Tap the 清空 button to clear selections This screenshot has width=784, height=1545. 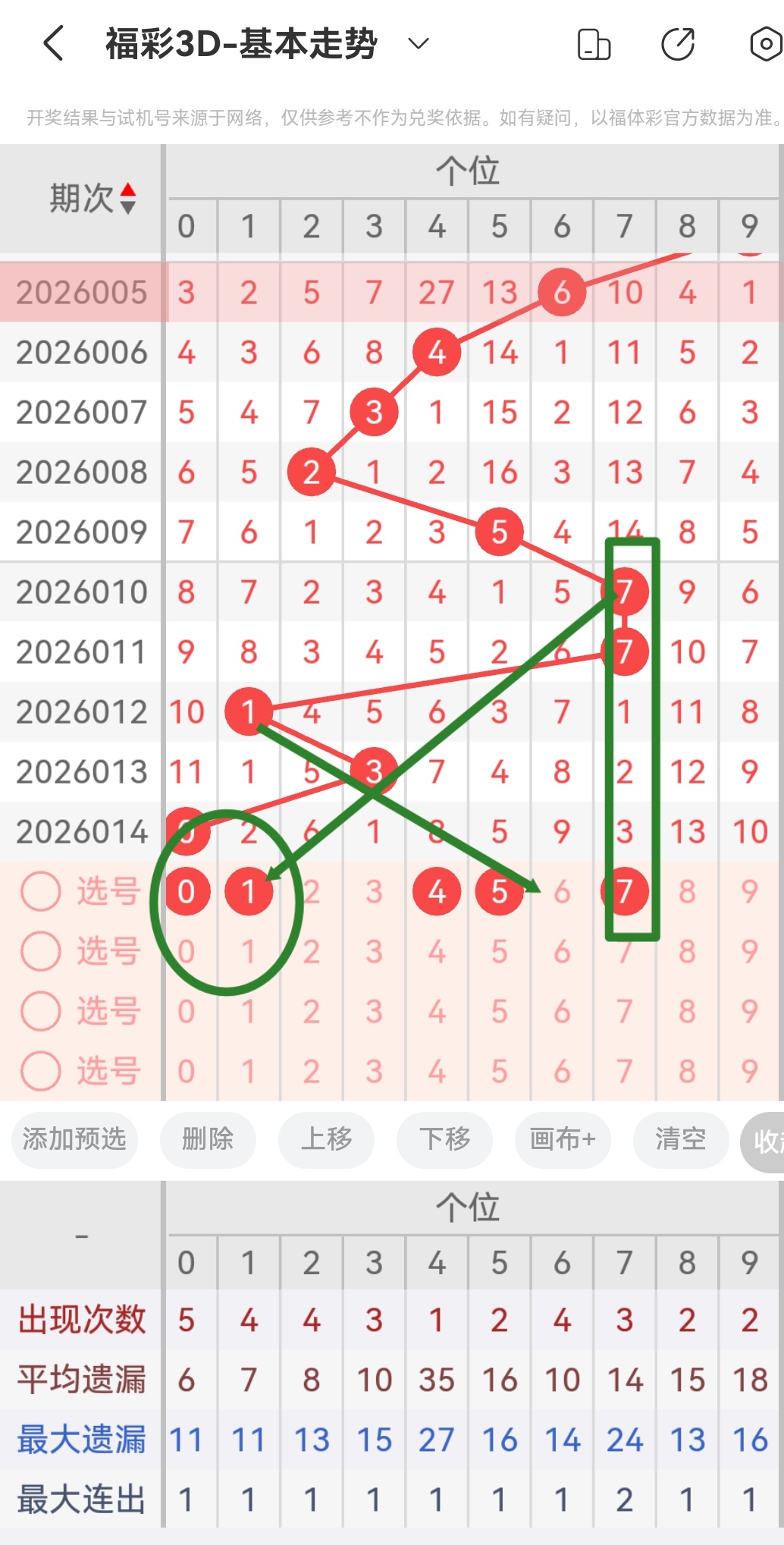coord(680,1140)
